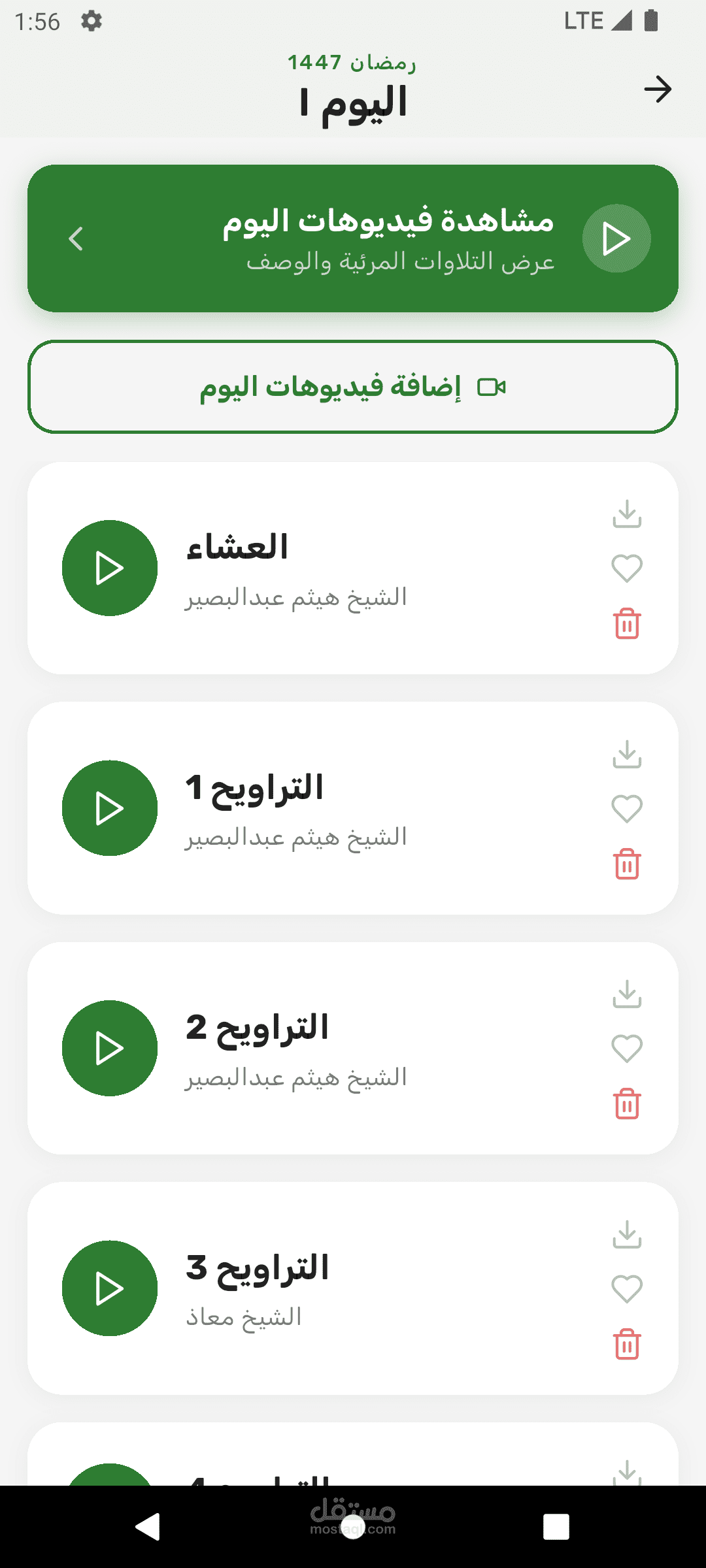Play التراويح 1 recitation
Viewport: 706px width, 1568px height.
(110, 808)
